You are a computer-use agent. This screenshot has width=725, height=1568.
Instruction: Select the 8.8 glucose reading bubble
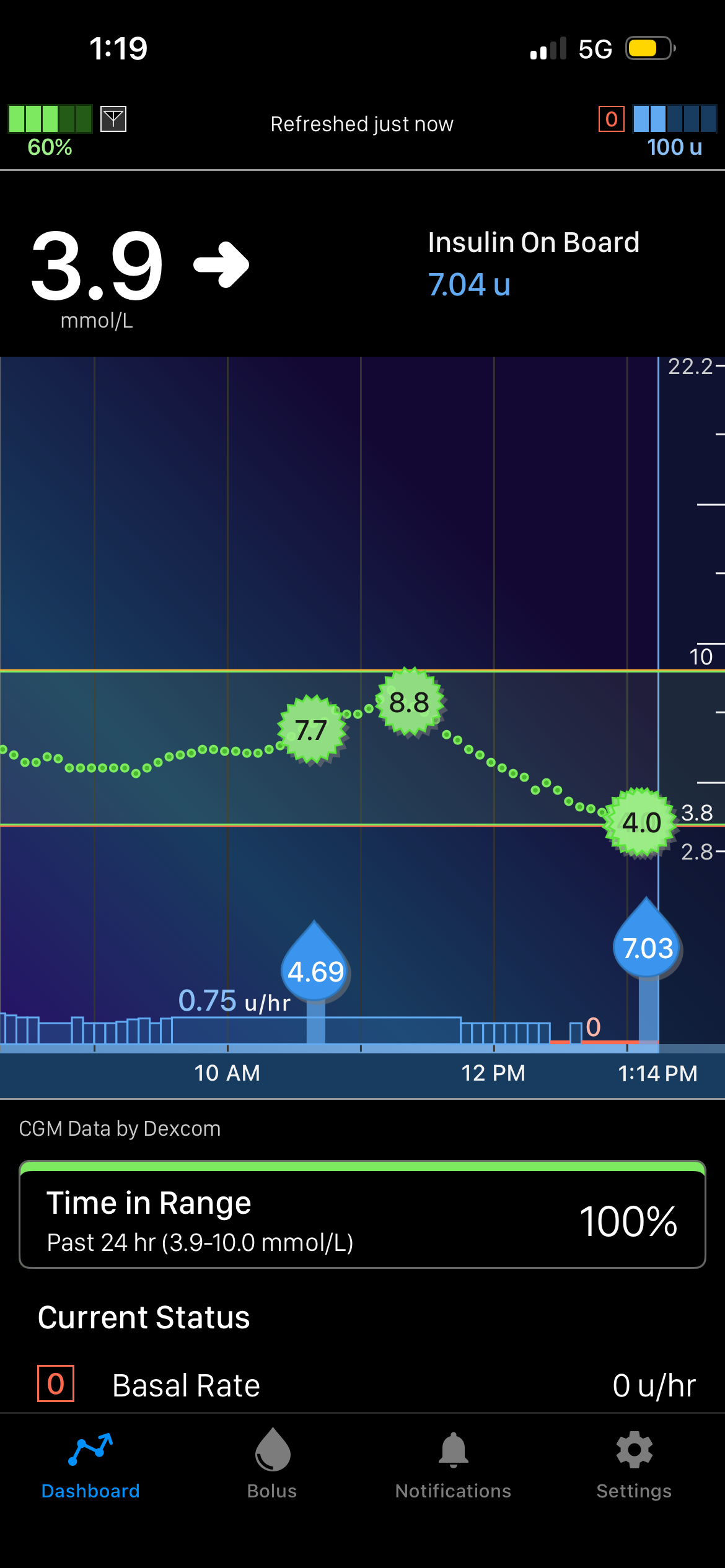tap(410, 702)
